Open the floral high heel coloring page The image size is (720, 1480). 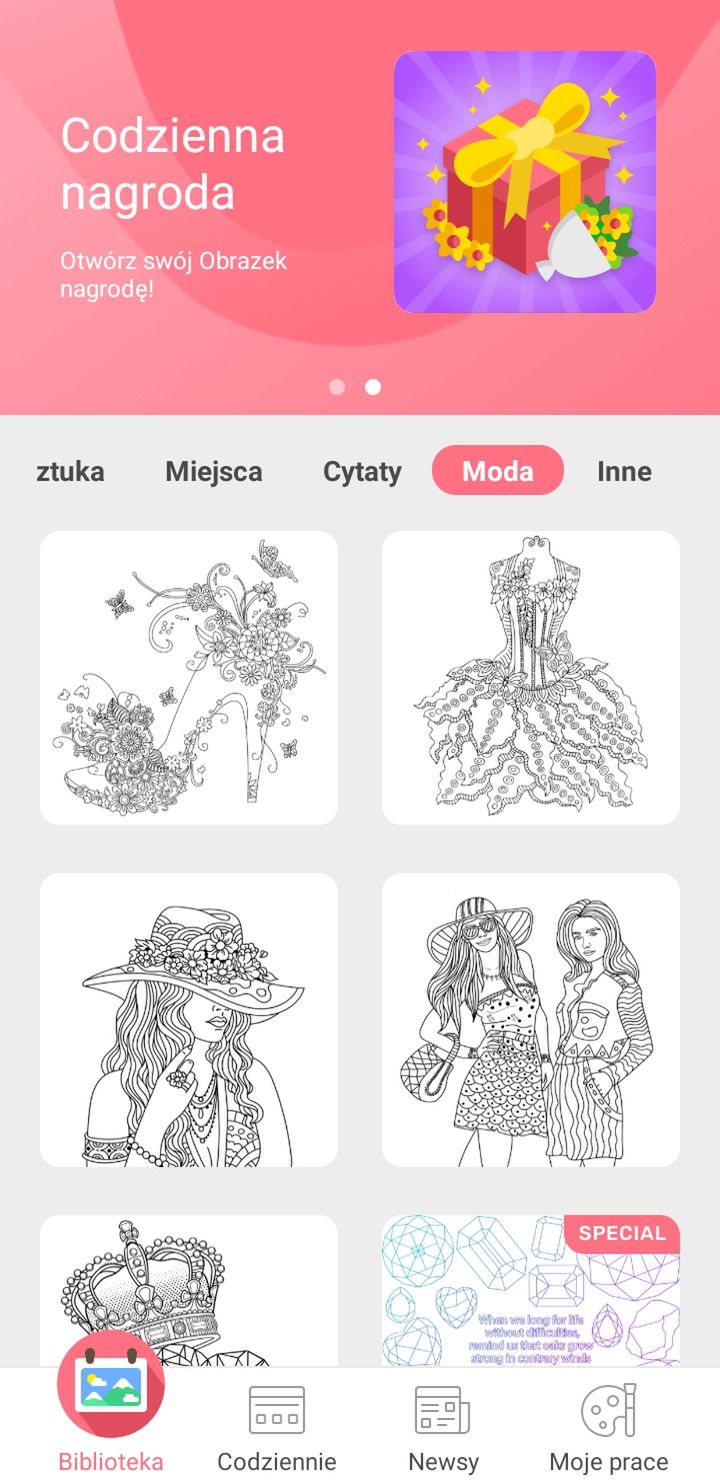coord(189,678)
